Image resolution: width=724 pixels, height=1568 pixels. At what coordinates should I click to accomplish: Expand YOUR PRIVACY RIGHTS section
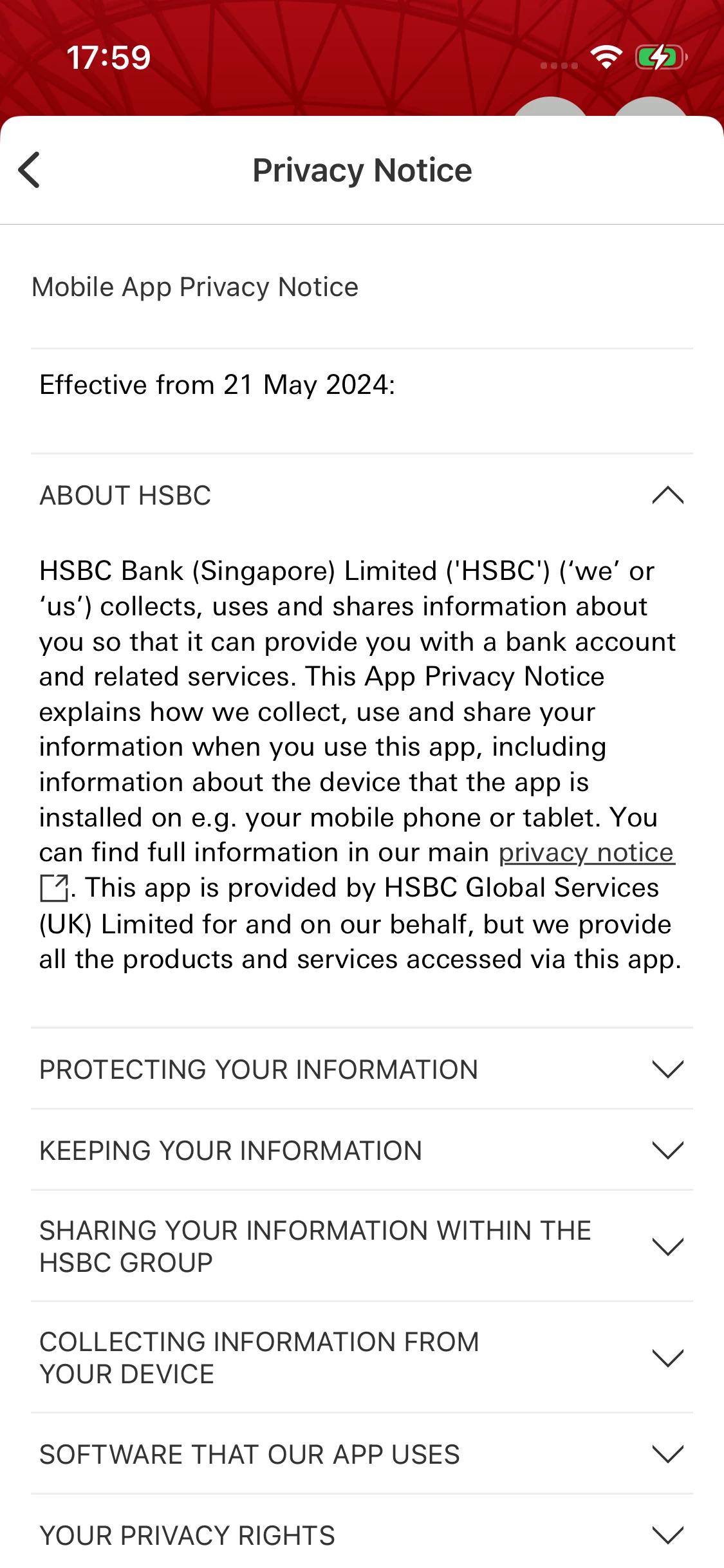[x=667, y=1536]
